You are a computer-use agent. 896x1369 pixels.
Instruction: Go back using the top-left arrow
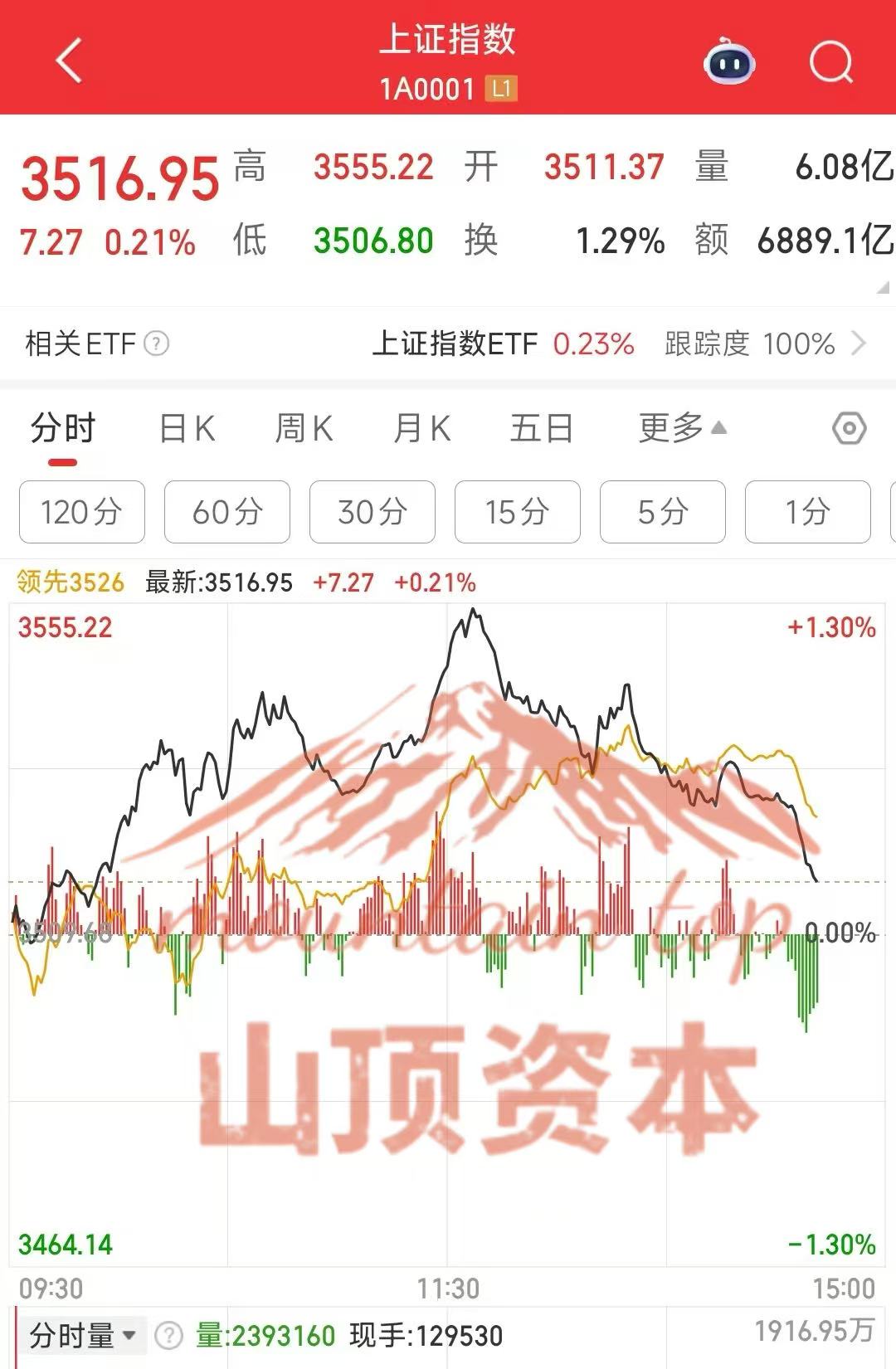pos(70,61)
